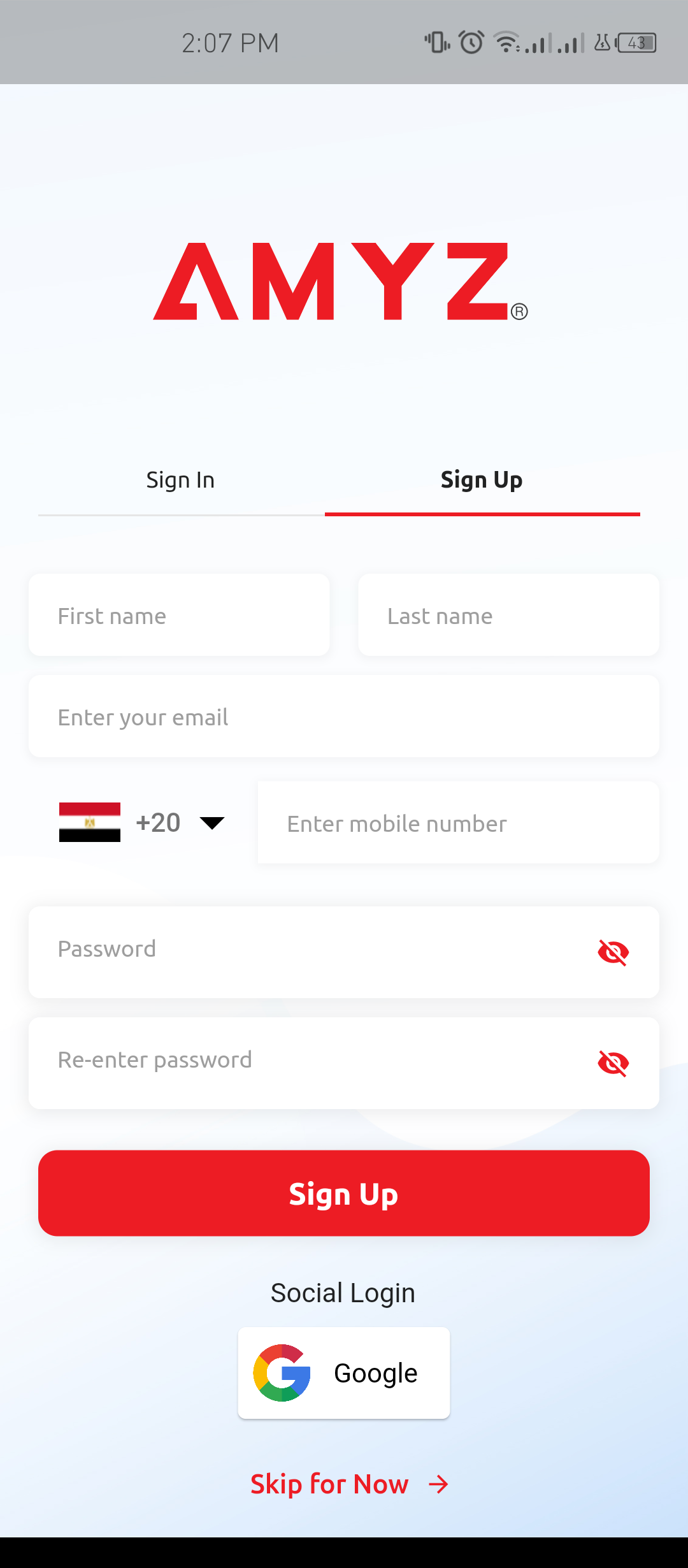Viewport: 688px width, 1568px height.
Task: Reveal the Re-enter password text
Action: 613,1062
